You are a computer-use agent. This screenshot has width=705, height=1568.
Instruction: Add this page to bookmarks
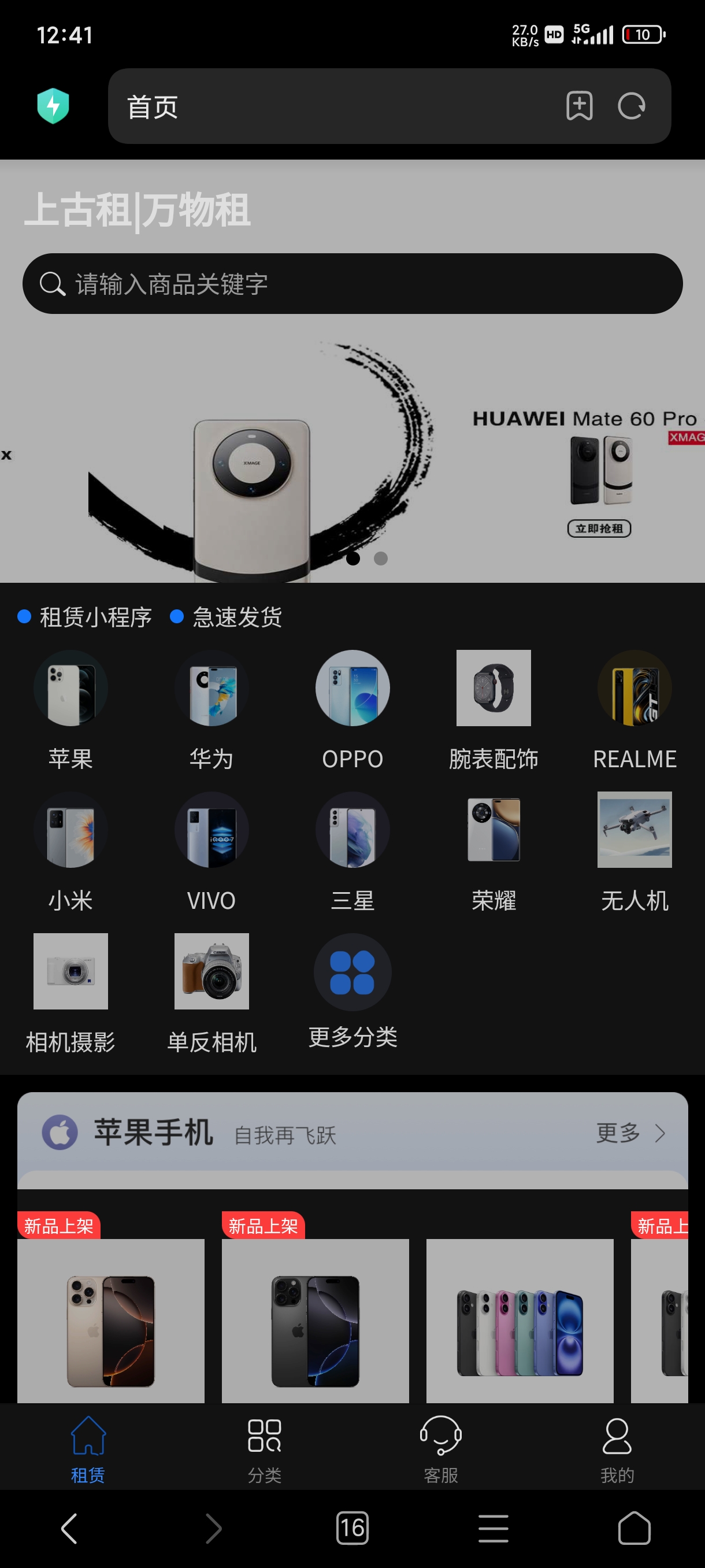579,106
